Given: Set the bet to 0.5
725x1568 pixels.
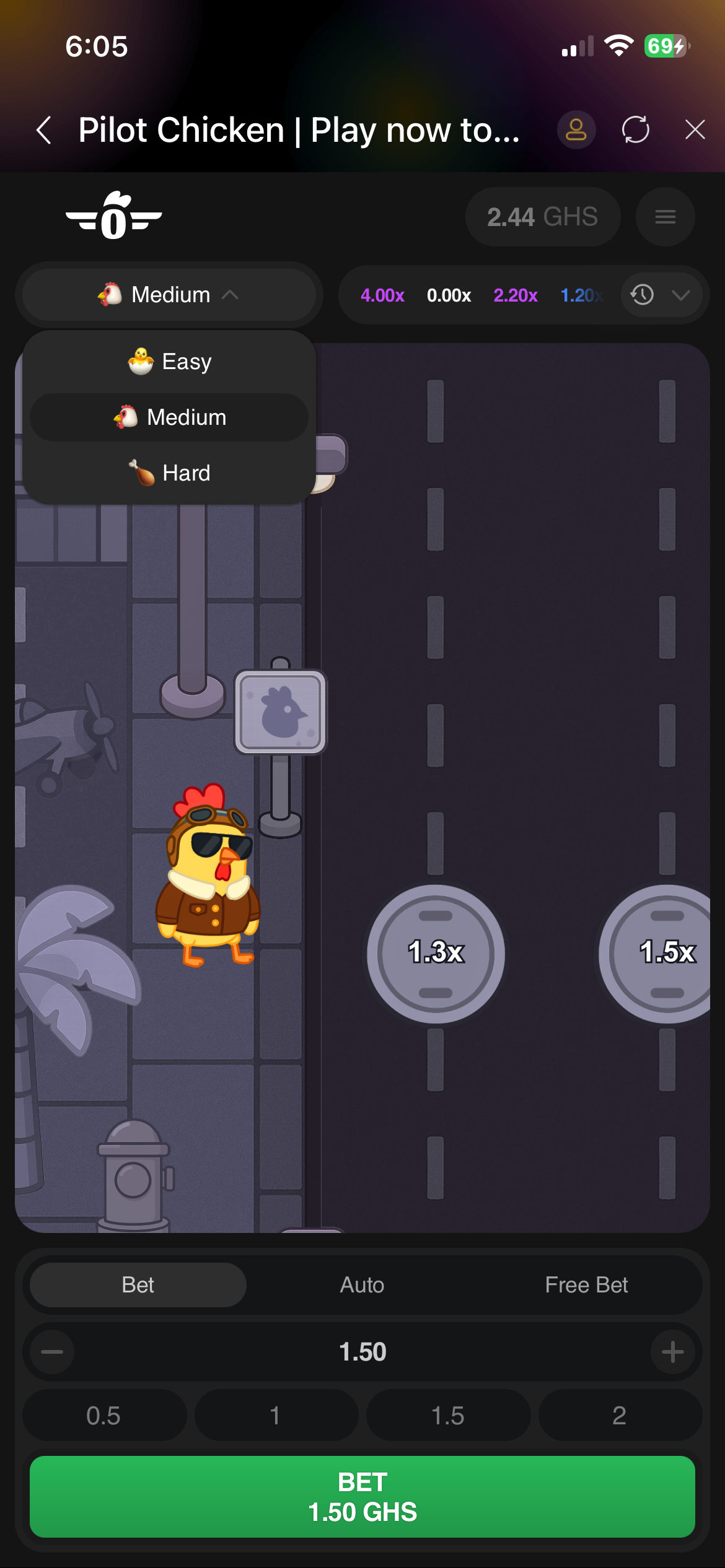Looking at the screenshot, I should (x=103, y=1416).
